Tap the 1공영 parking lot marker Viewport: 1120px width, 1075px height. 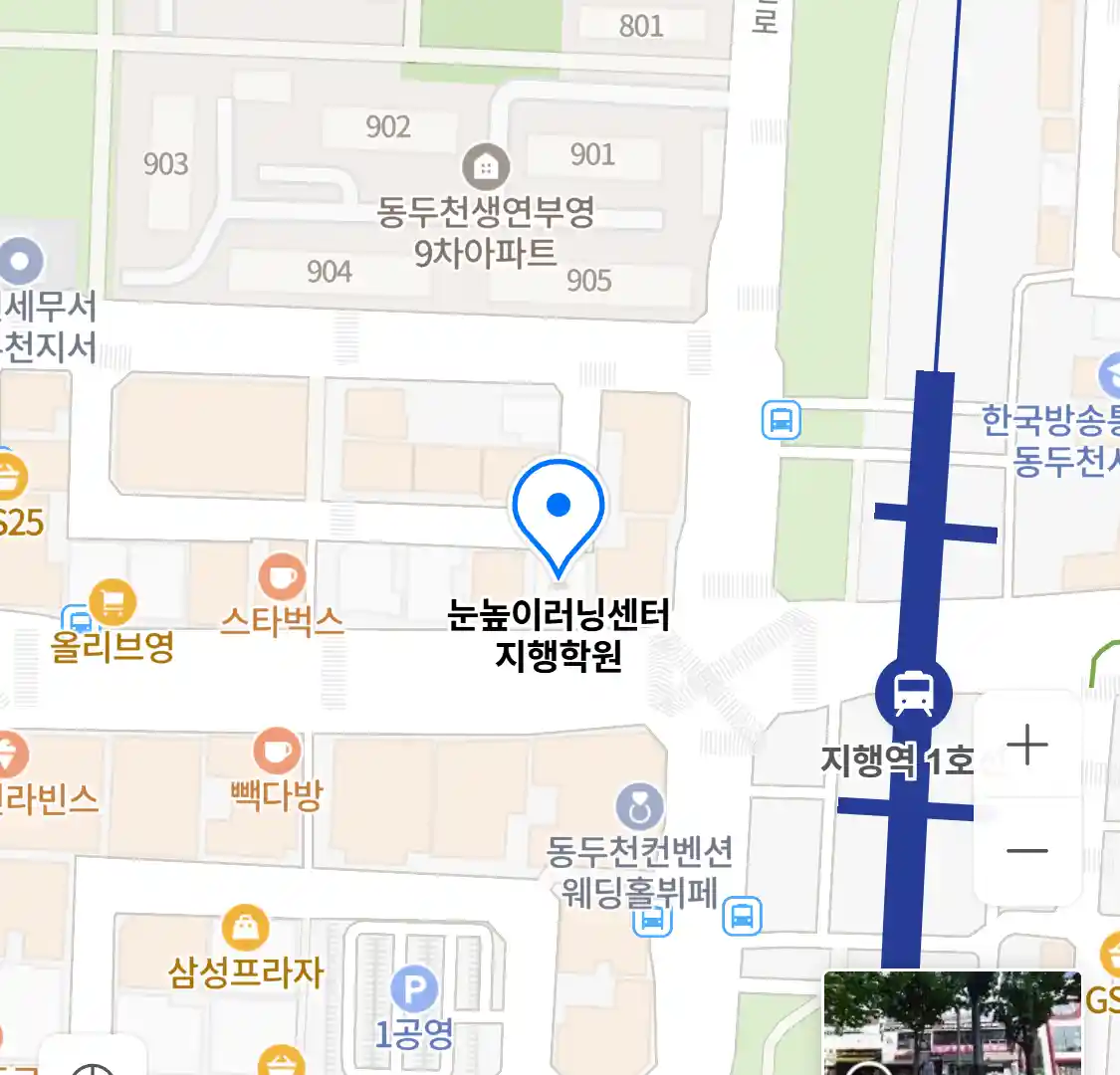(414, 990)
